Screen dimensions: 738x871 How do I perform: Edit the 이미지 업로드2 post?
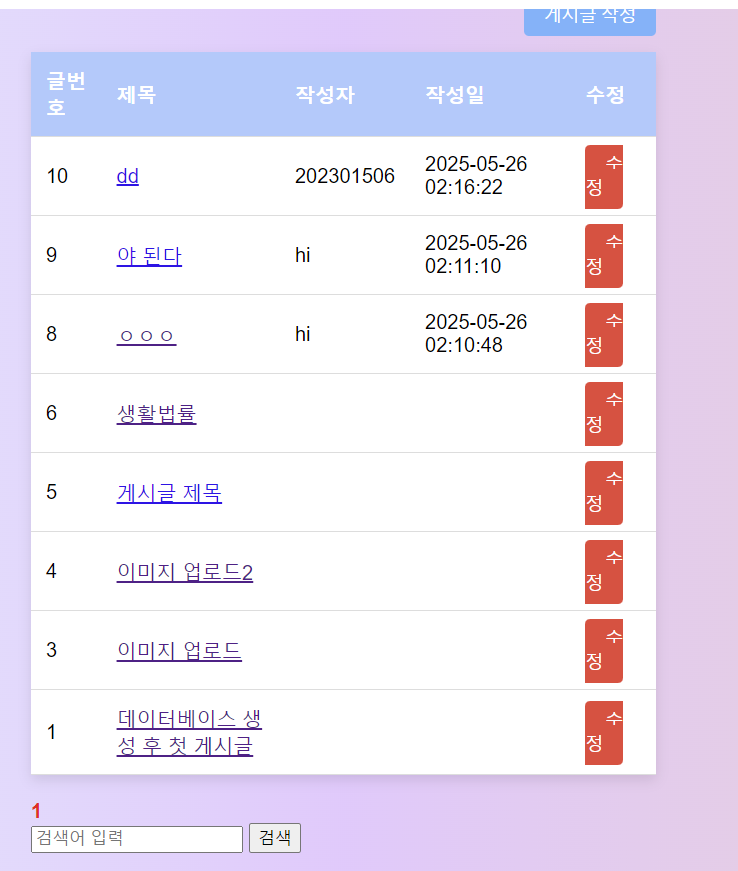(x=603, y=572)
